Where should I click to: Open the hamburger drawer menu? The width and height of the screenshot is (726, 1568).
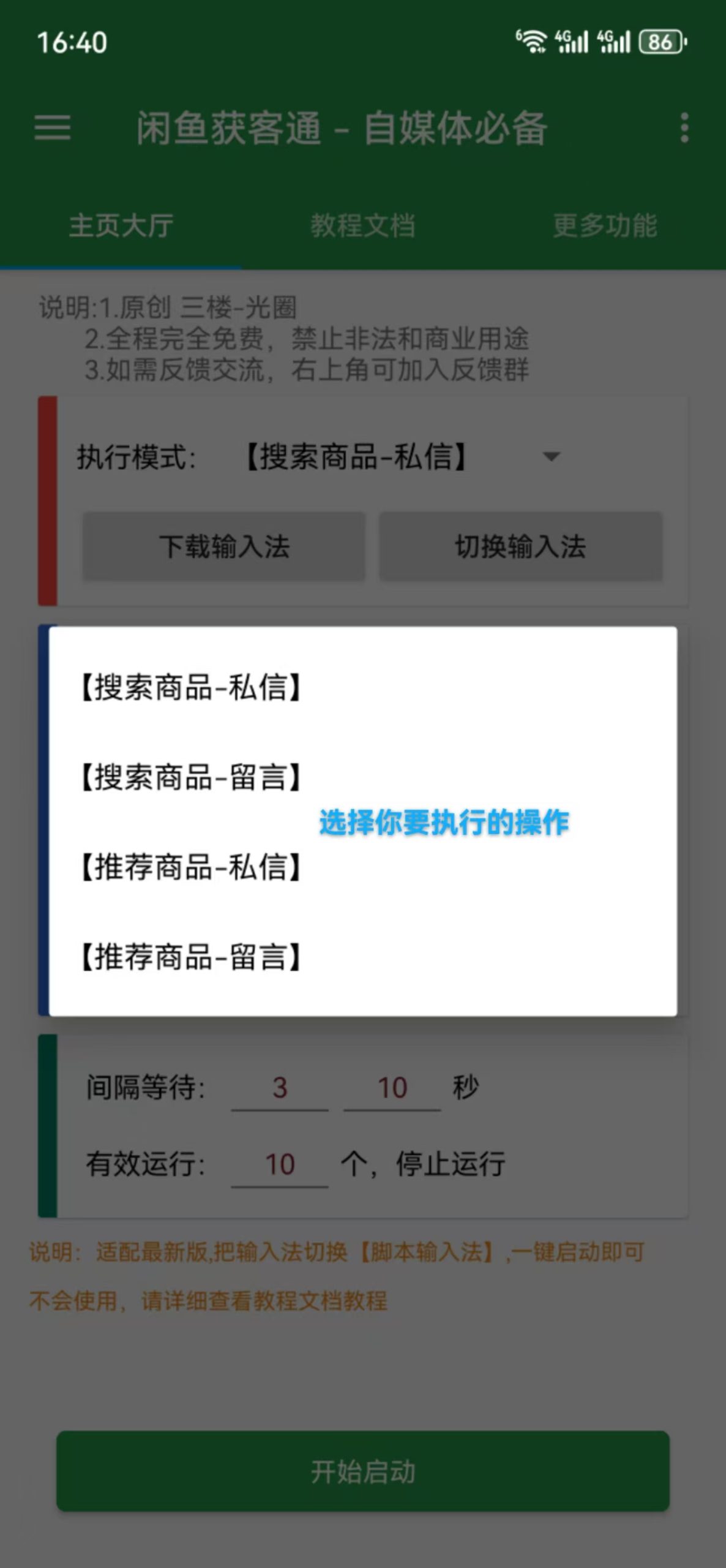(x=52, y=128)
